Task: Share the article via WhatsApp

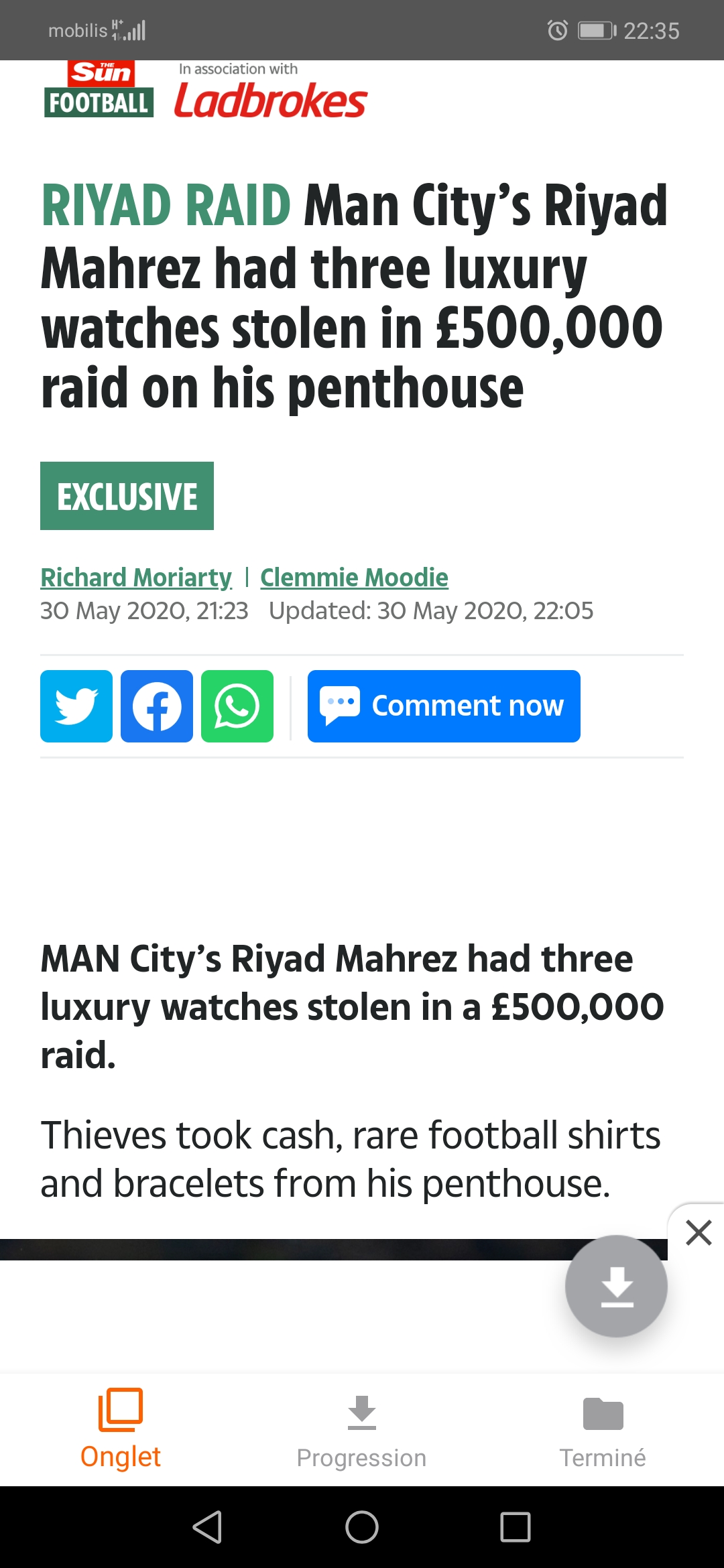Action: point(237,706)
